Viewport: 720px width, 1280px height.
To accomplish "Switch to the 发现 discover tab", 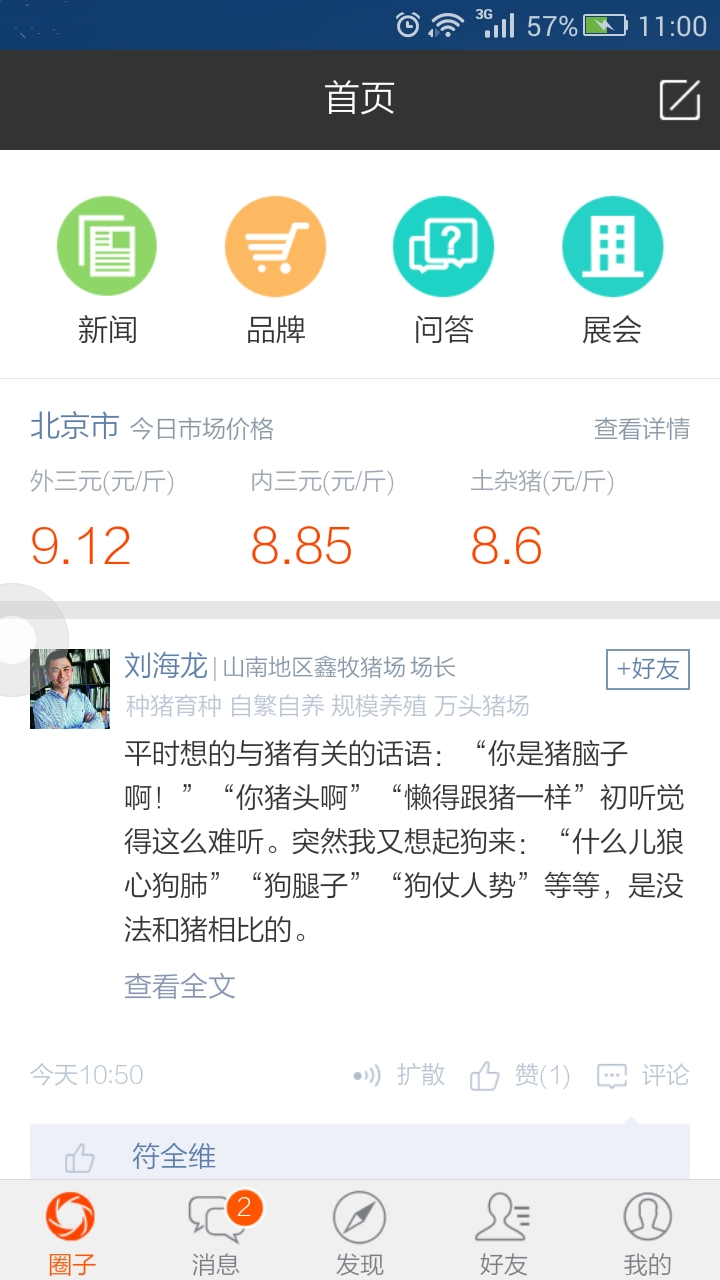I will click(x=359, y=1232).
